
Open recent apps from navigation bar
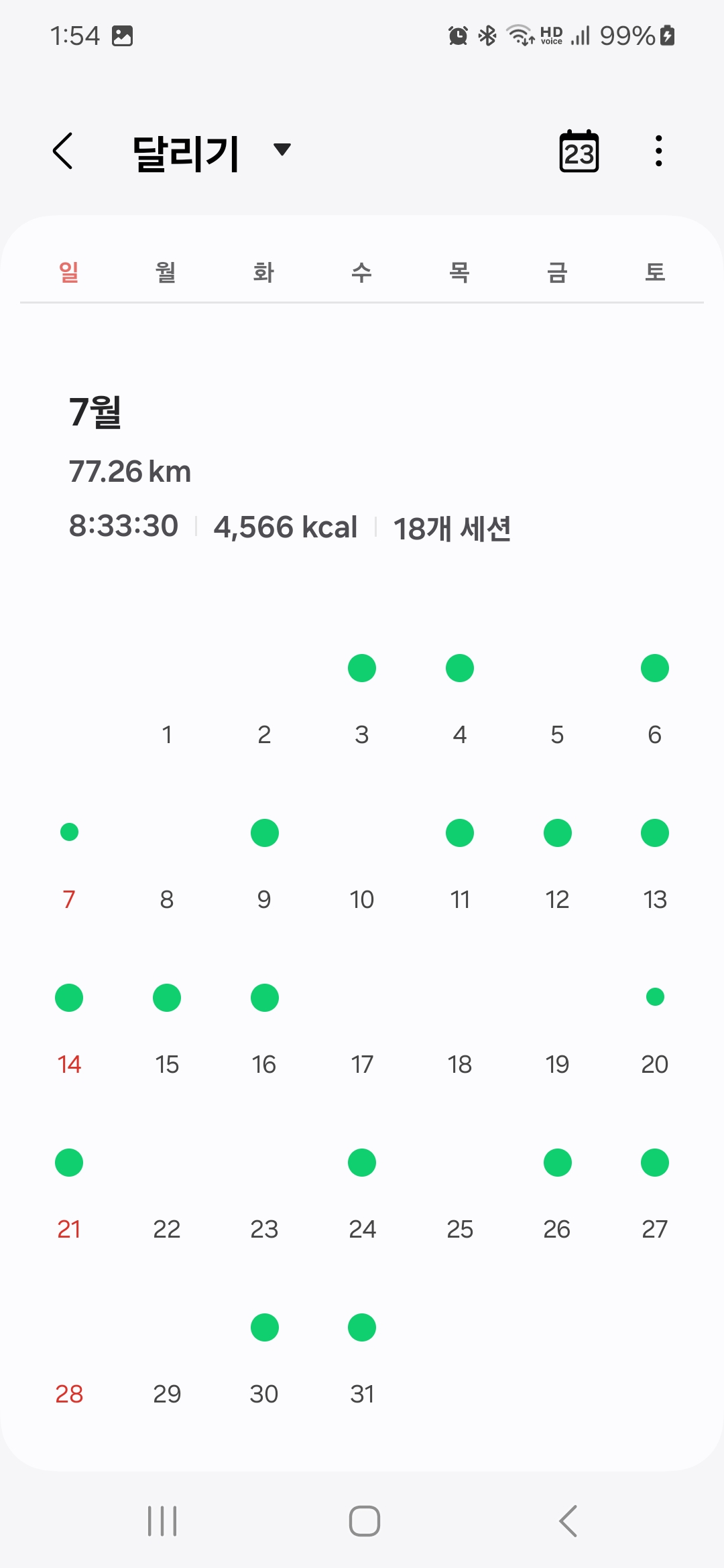162,1520
